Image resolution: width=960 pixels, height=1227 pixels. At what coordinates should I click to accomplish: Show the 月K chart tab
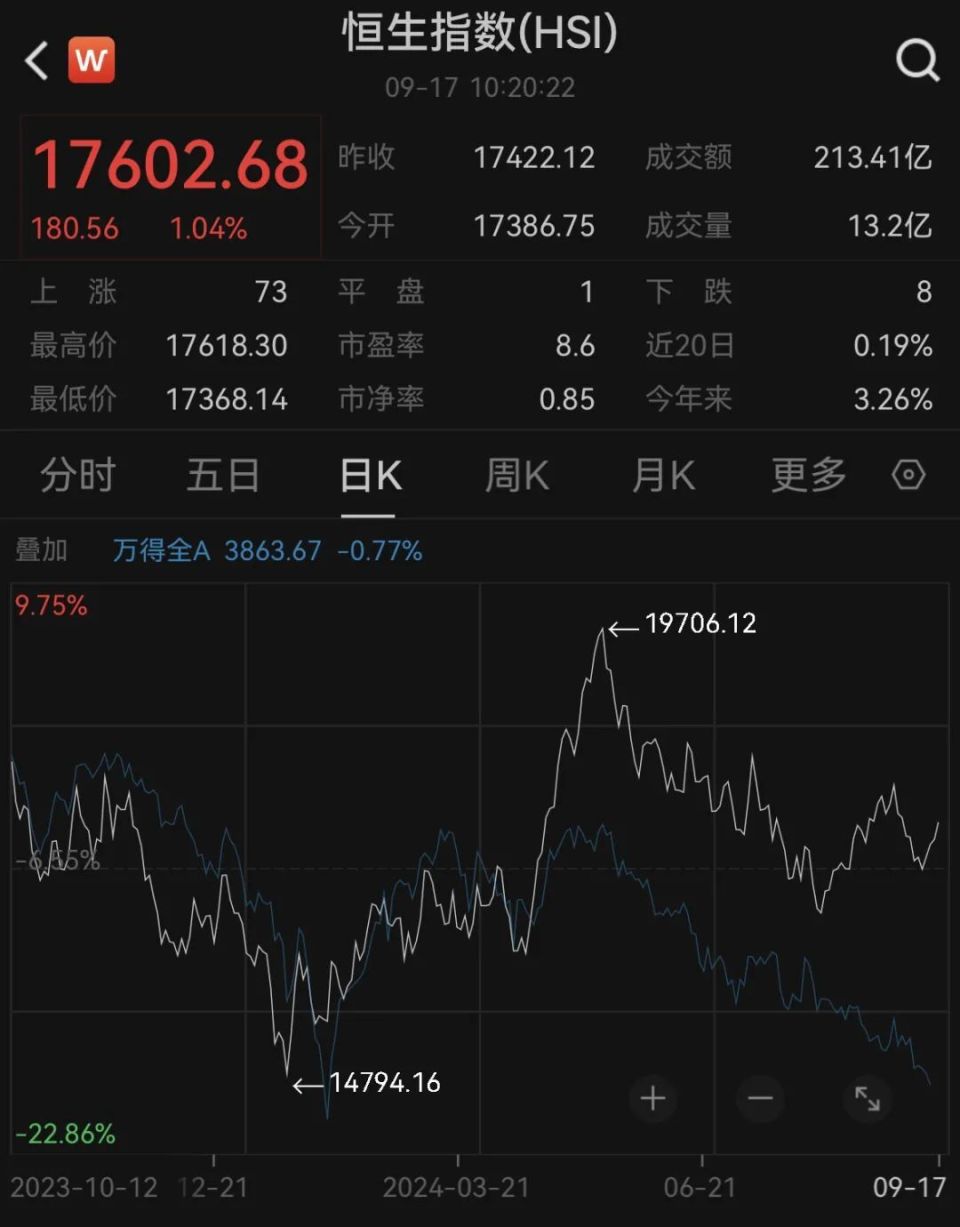click(x=664, y=476)
